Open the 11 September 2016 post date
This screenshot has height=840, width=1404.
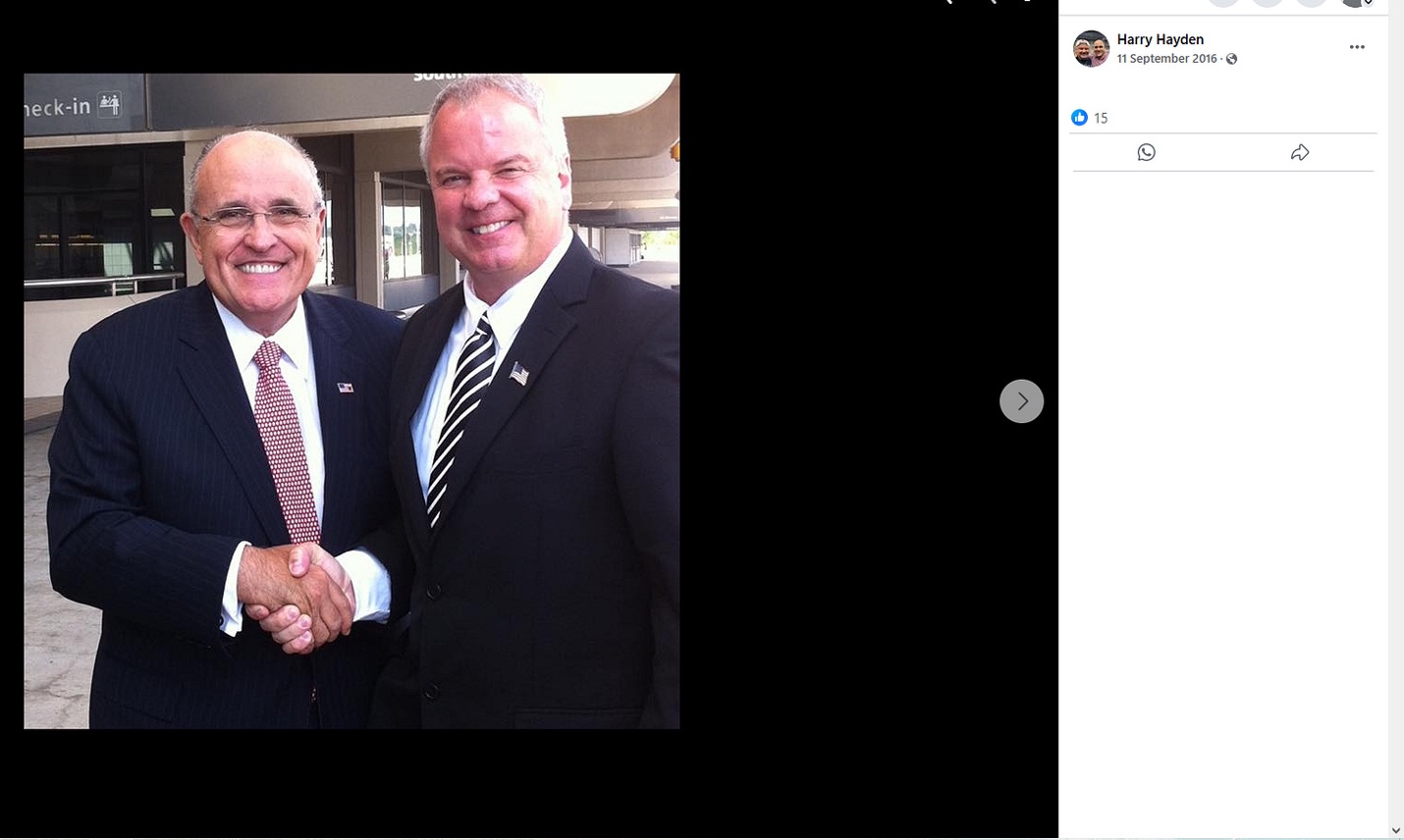point(1166,59)
